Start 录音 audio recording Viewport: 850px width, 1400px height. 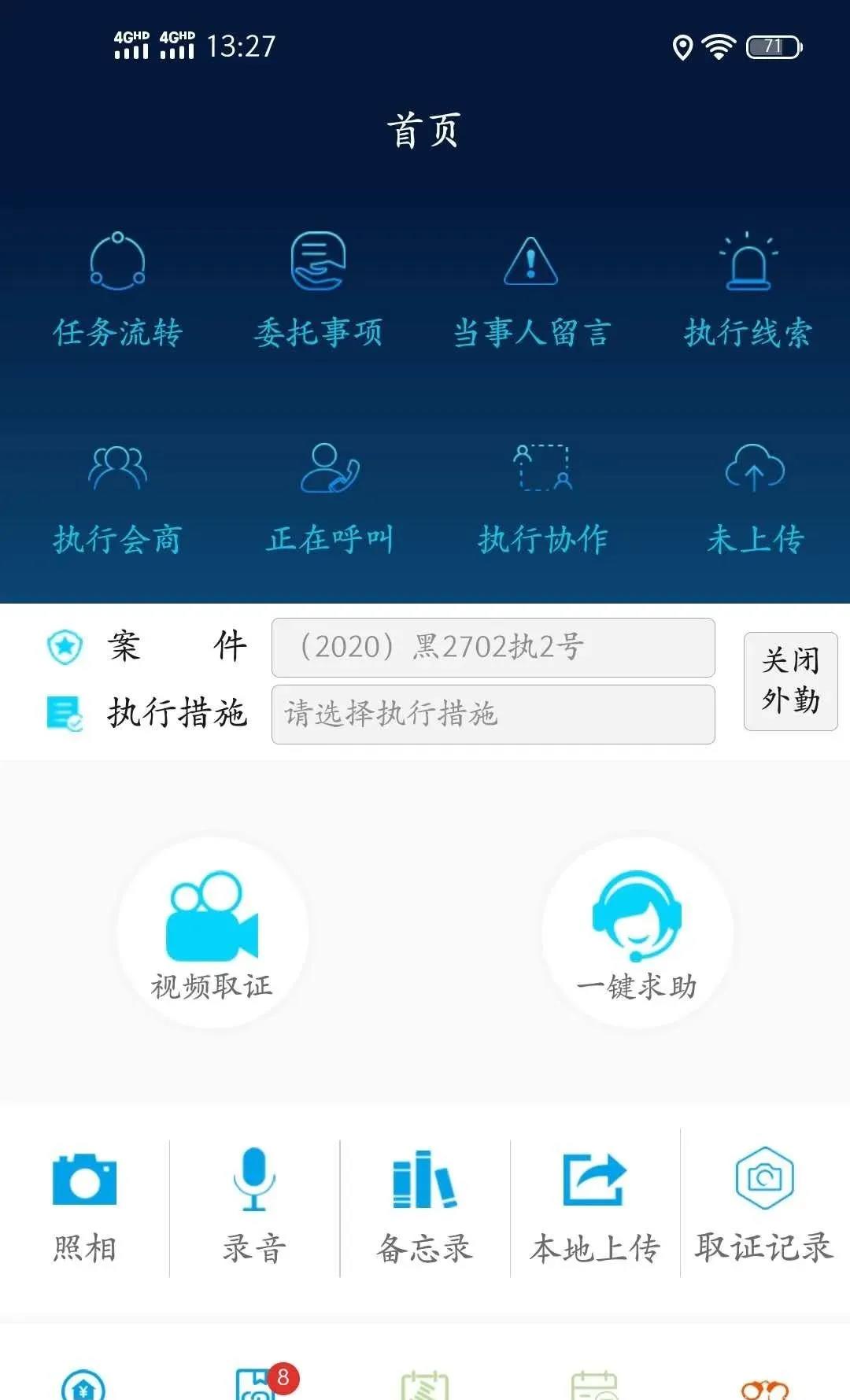click(x=254, y=1208)
